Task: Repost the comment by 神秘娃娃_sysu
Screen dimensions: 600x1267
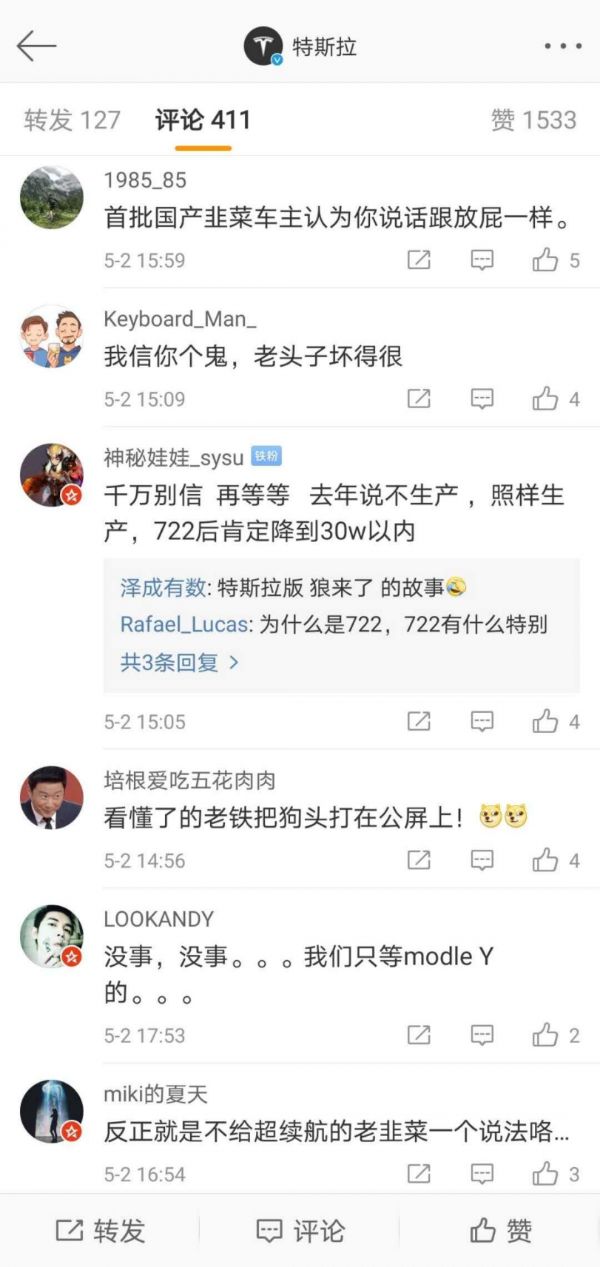Action: point(420,721)
